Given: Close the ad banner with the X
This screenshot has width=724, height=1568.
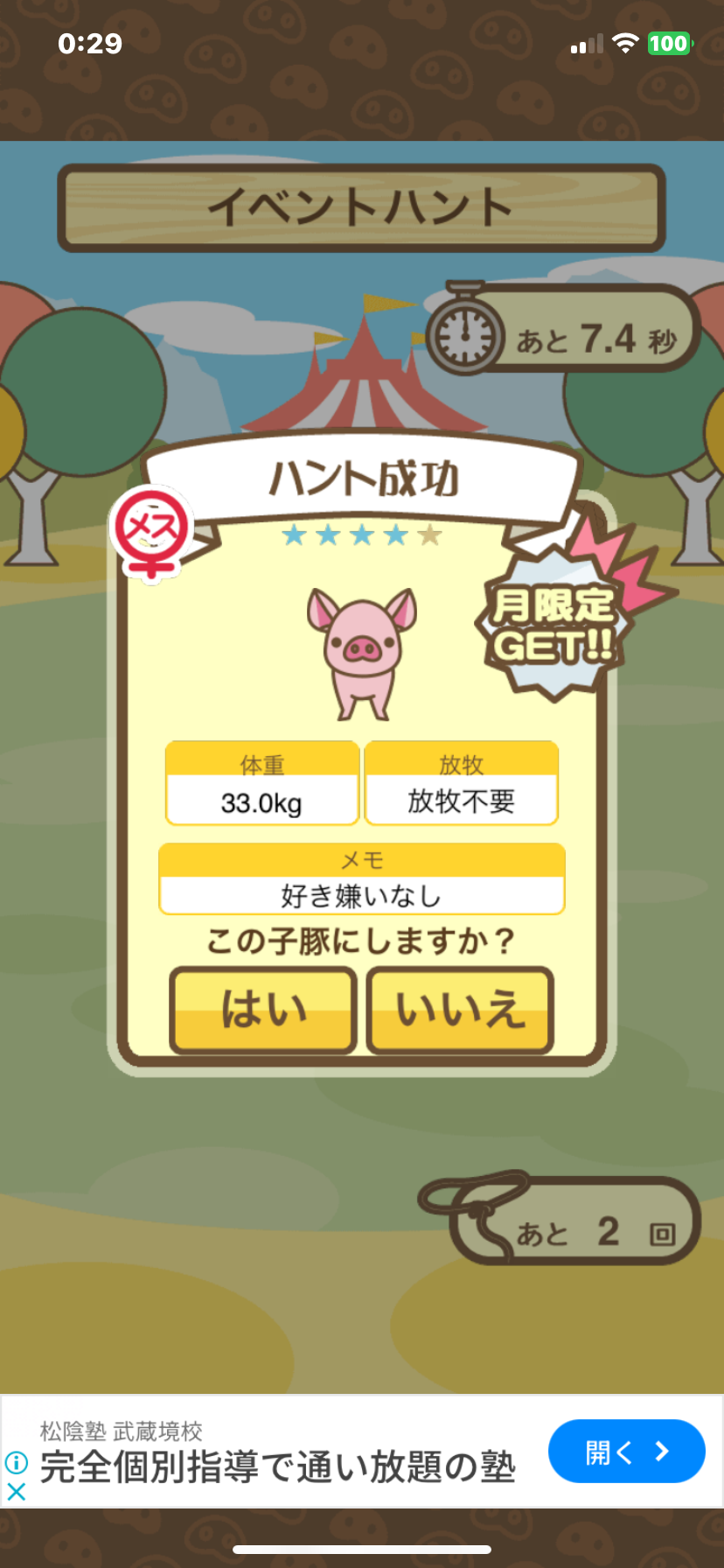Looking at the screenshot, I should [16, 1492].
